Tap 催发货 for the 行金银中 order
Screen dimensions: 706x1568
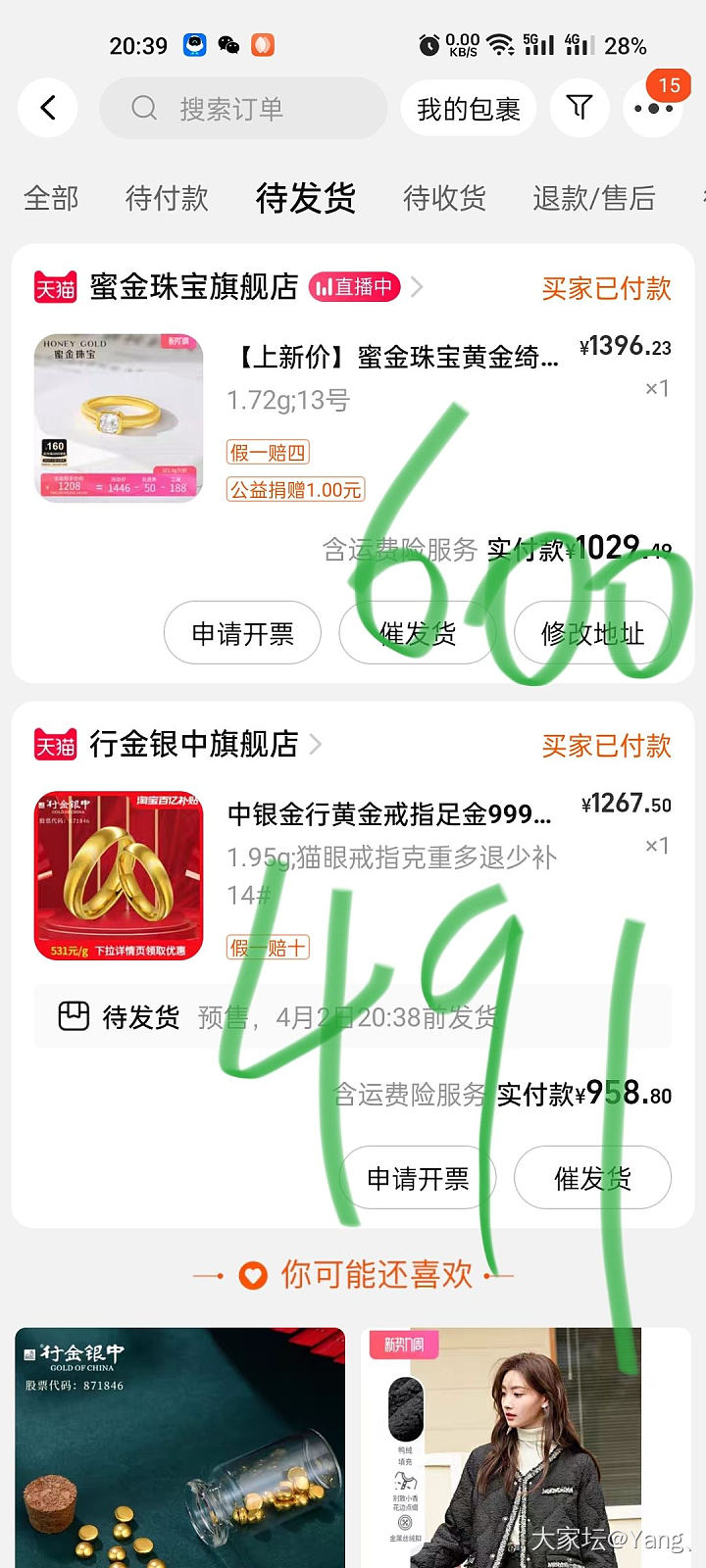(592, 1178)
